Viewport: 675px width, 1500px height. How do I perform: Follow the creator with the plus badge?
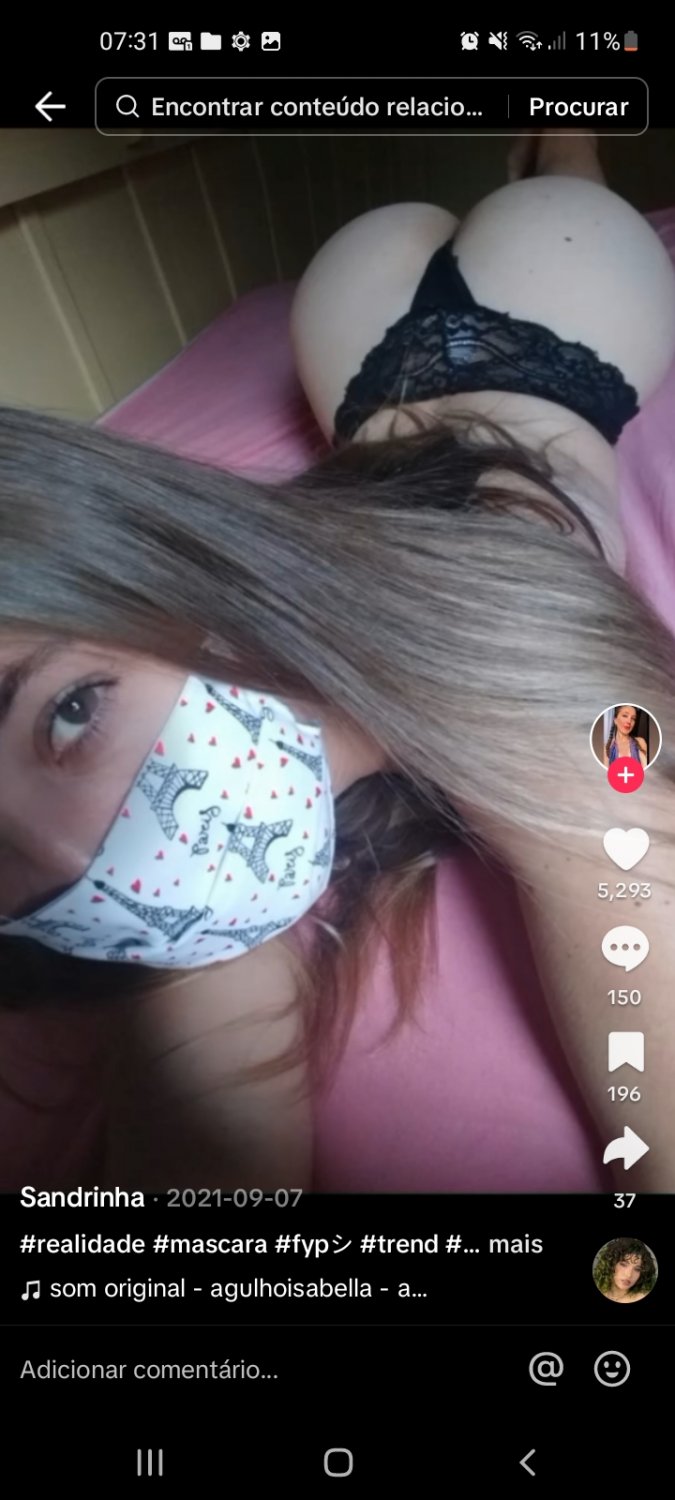[x=625, y=775]
